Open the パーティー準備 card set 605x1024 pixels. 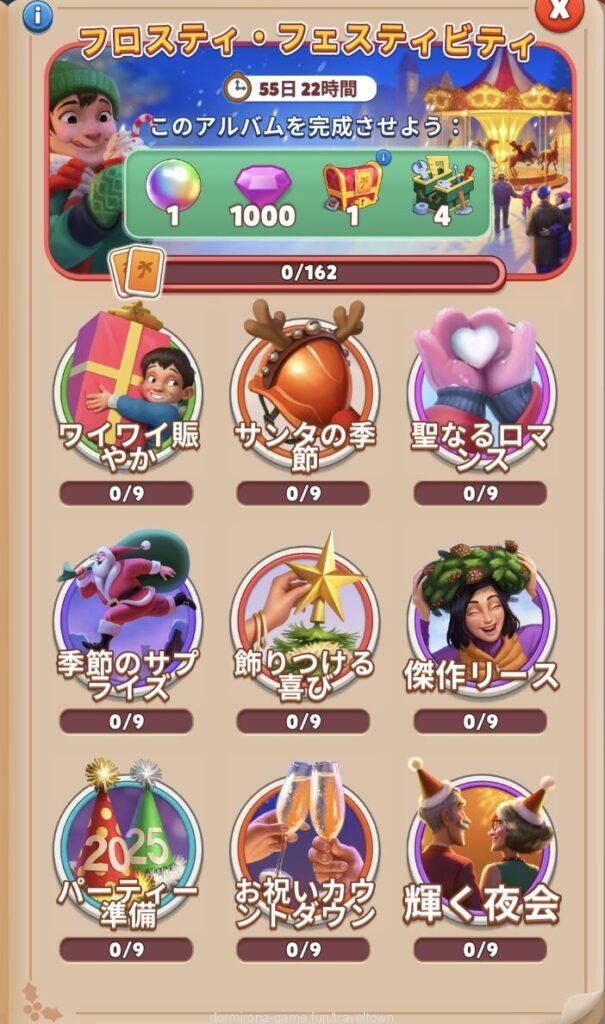(126, 850)
